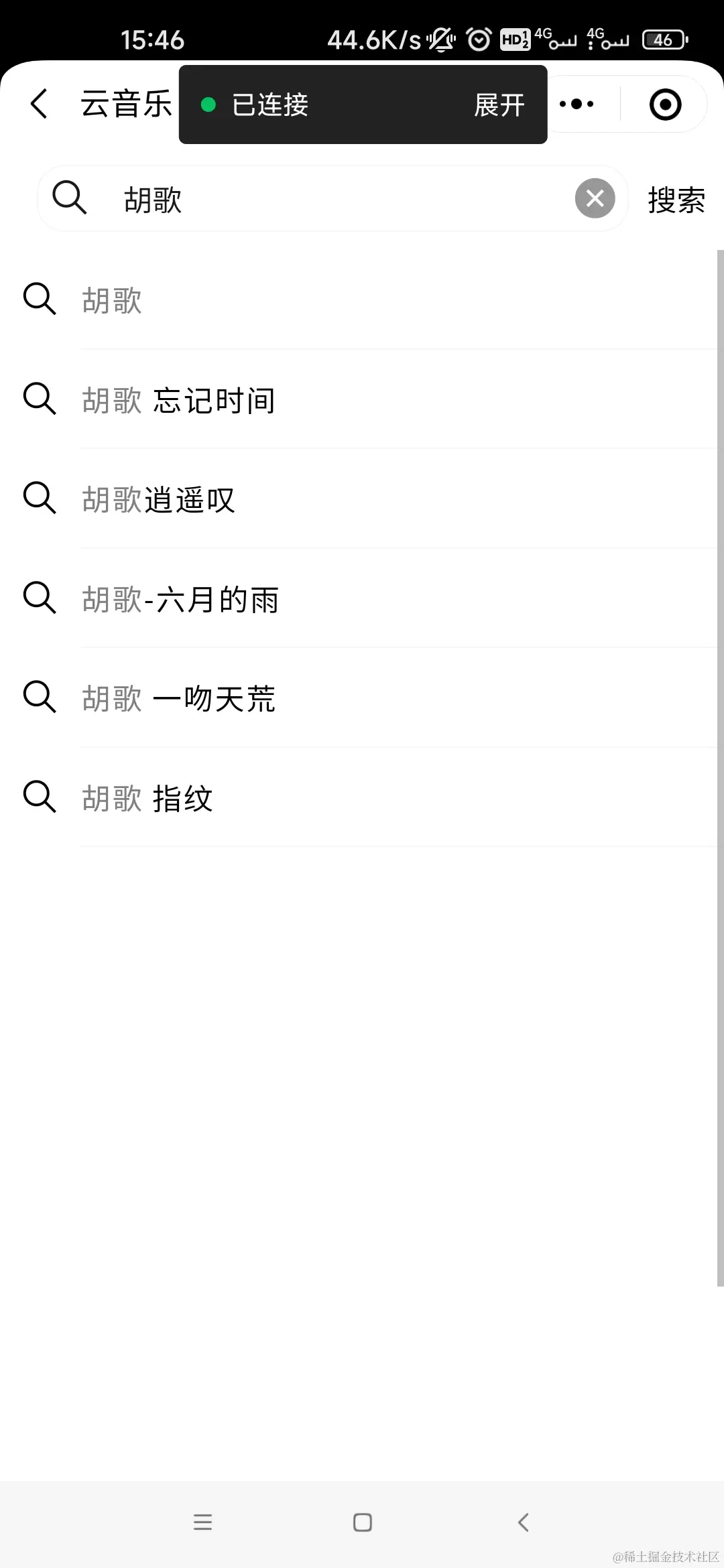Tap the battery level indicator
This screenshot has width=724, height=1568.
(662, 40)
